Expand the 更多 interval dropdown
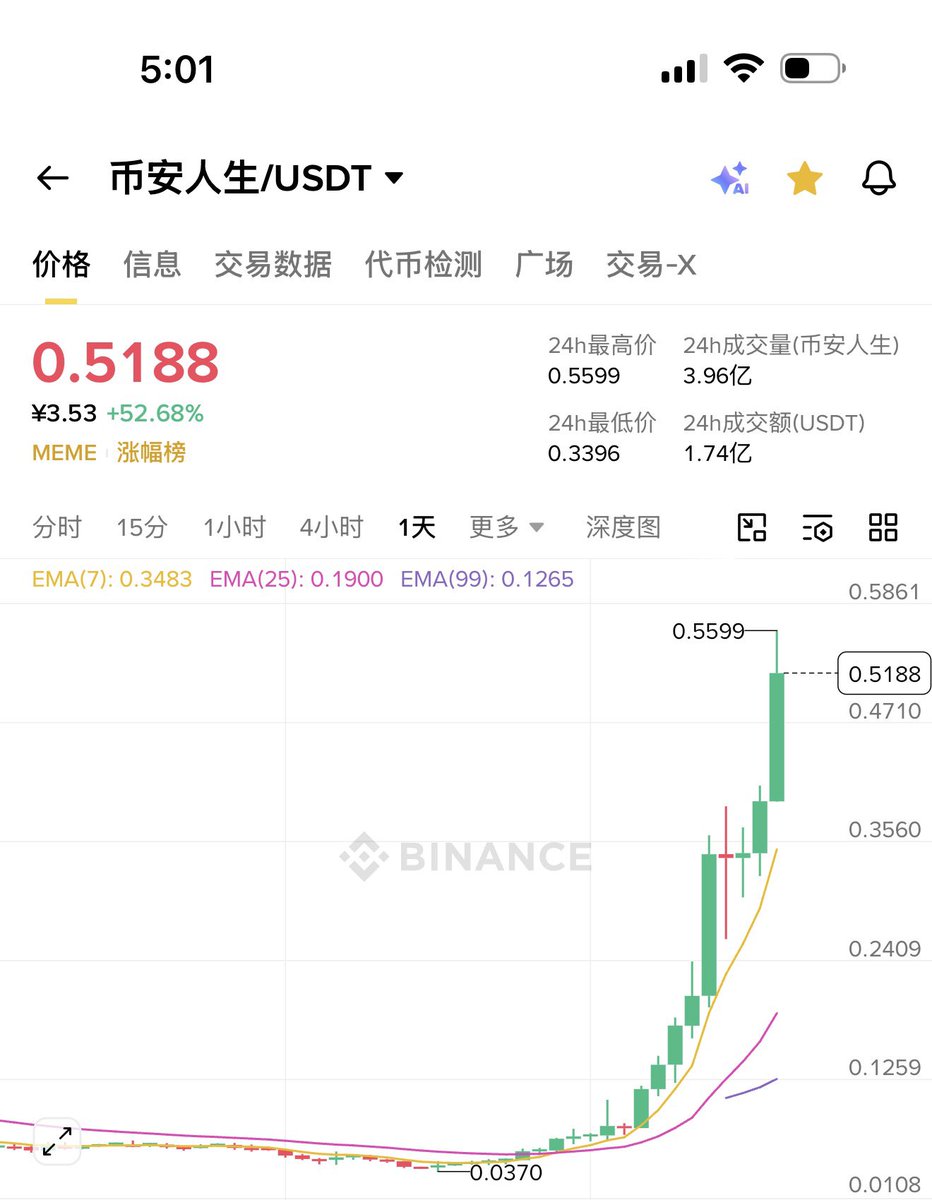The image size is (932, 1200). pyautogui.click(x=507, y=527)
